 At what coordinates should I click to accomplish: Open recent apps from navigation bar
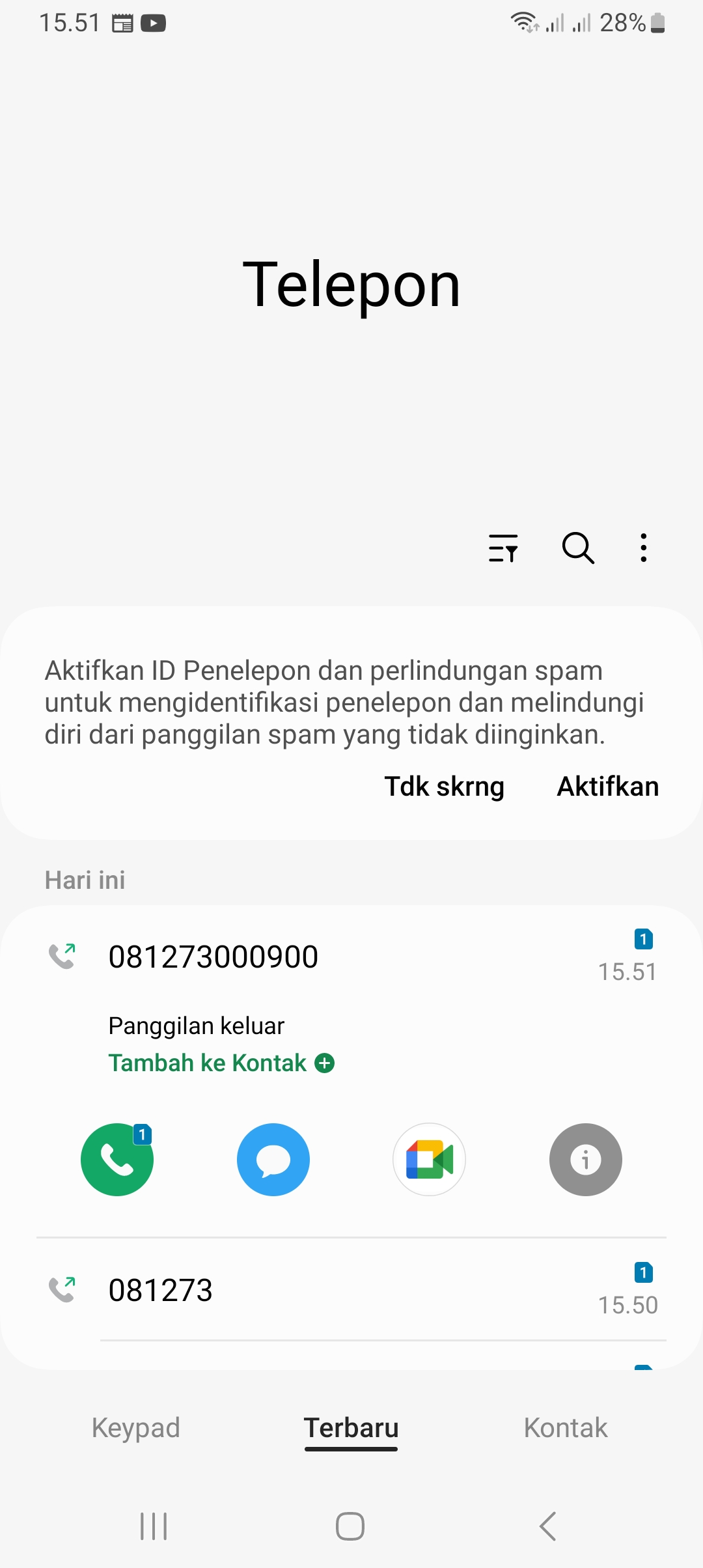click(154, 1526)
